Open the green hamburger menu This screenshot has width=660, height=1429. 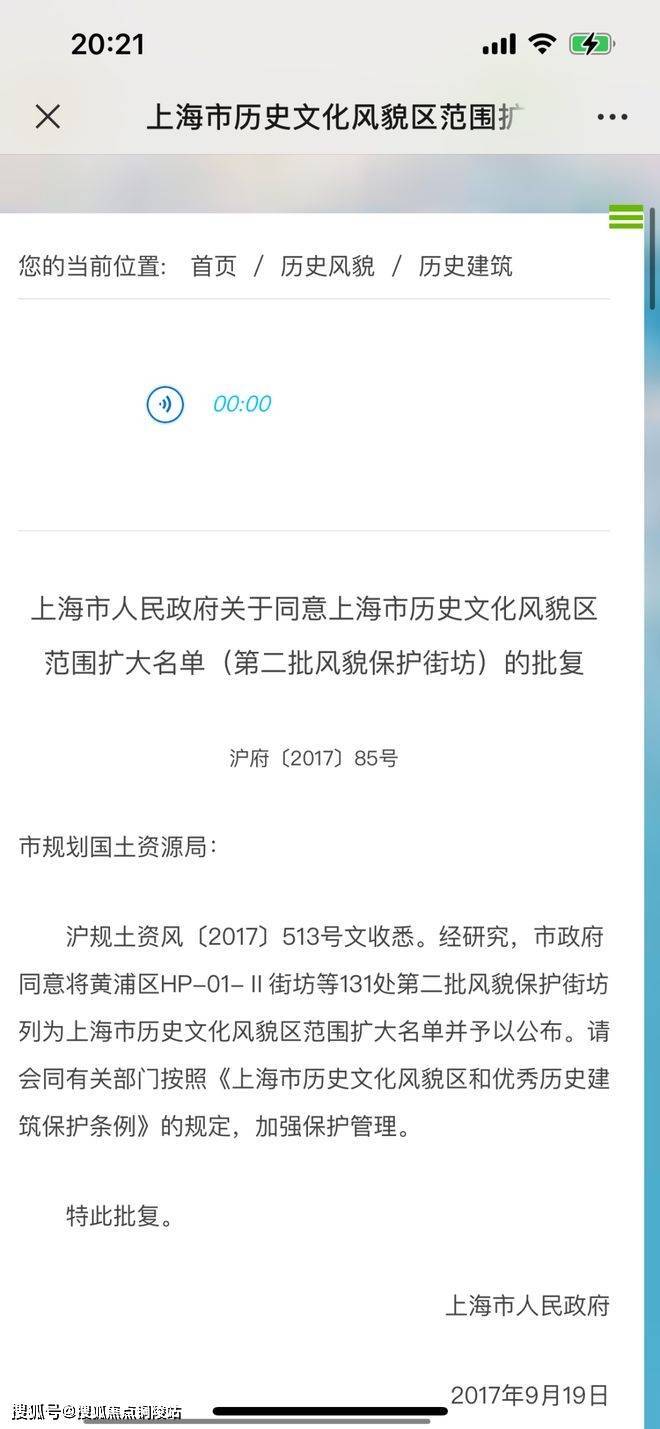pyautogui.click(x=626, y=217)
